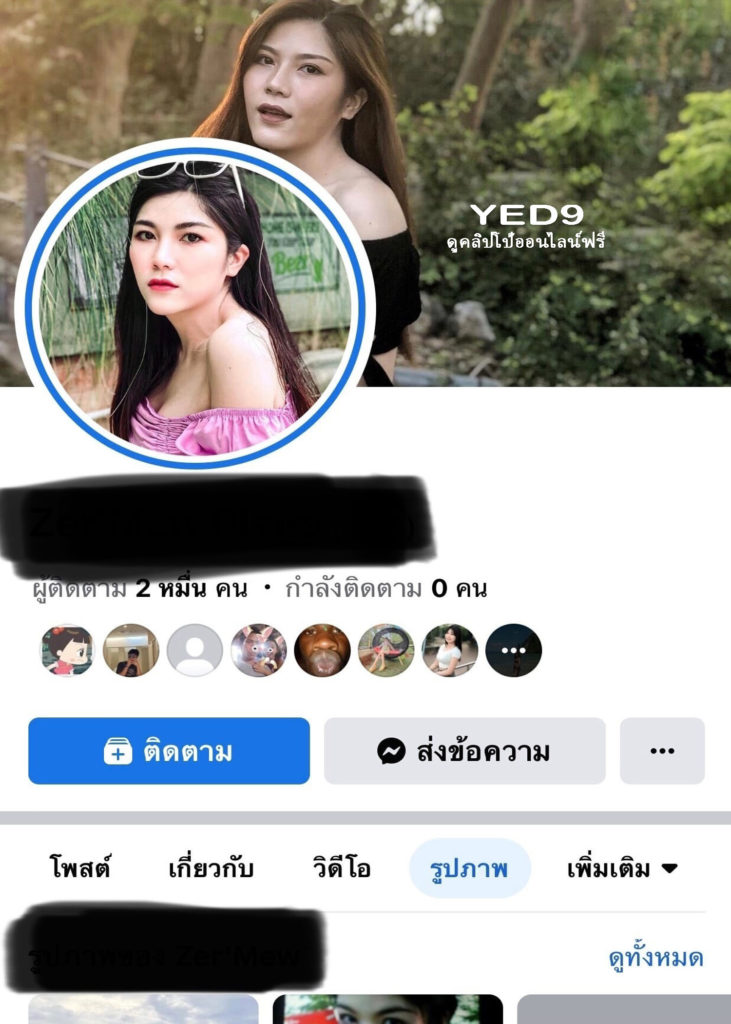
Task: Tap the blue ติดตาม follow button
Action: pyautogui.click(x=169, y=751)
